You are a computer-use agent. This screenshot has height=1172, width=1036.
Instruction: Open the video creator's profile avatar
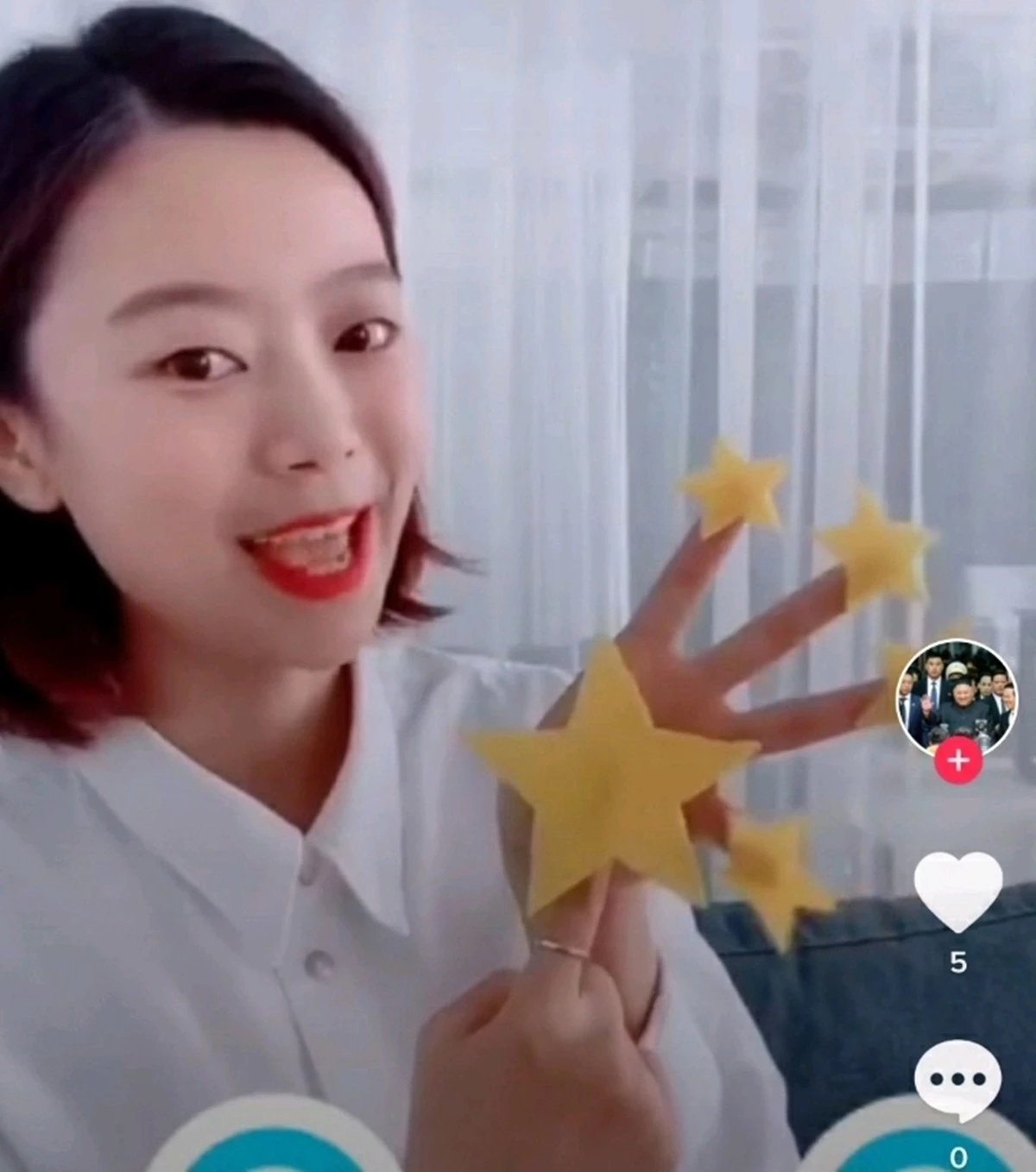point(956,696)
